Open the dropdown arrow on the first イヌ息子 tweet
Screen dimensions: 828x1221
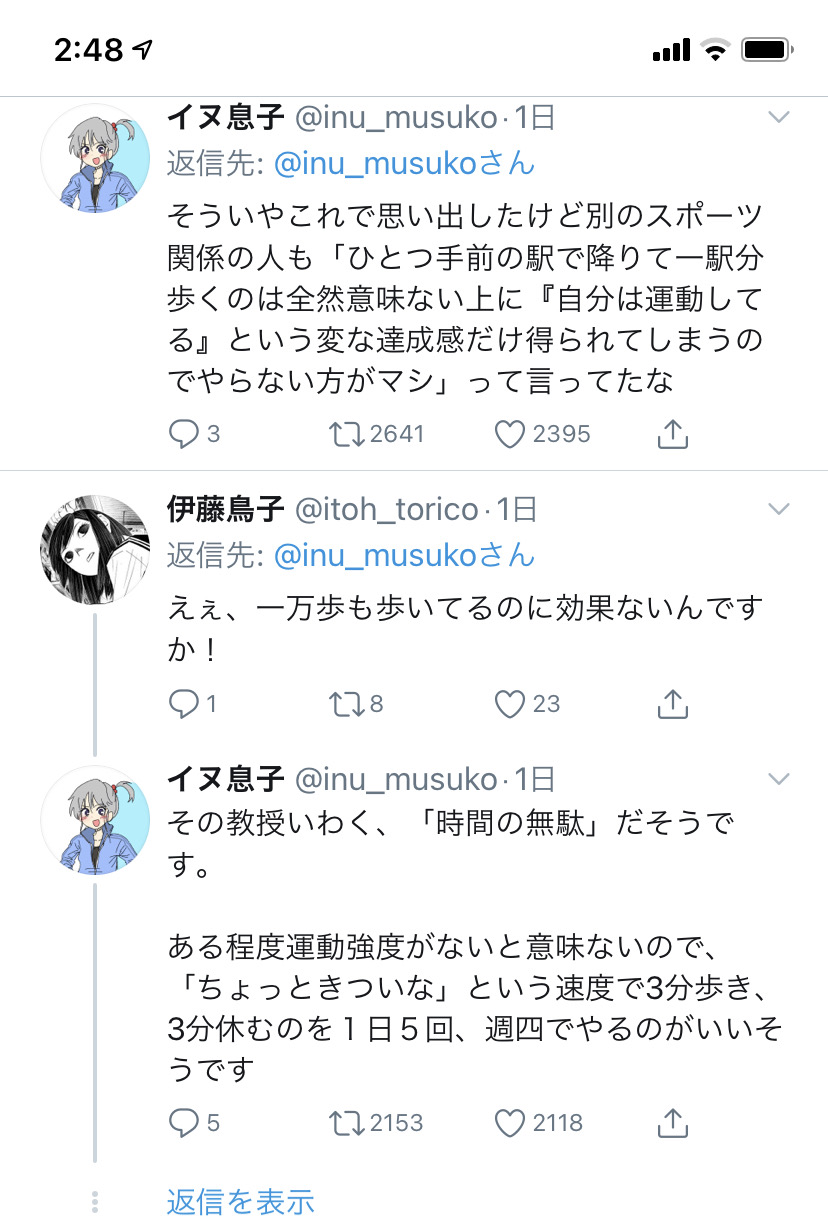pyautogui.click(x=778, y=118)
